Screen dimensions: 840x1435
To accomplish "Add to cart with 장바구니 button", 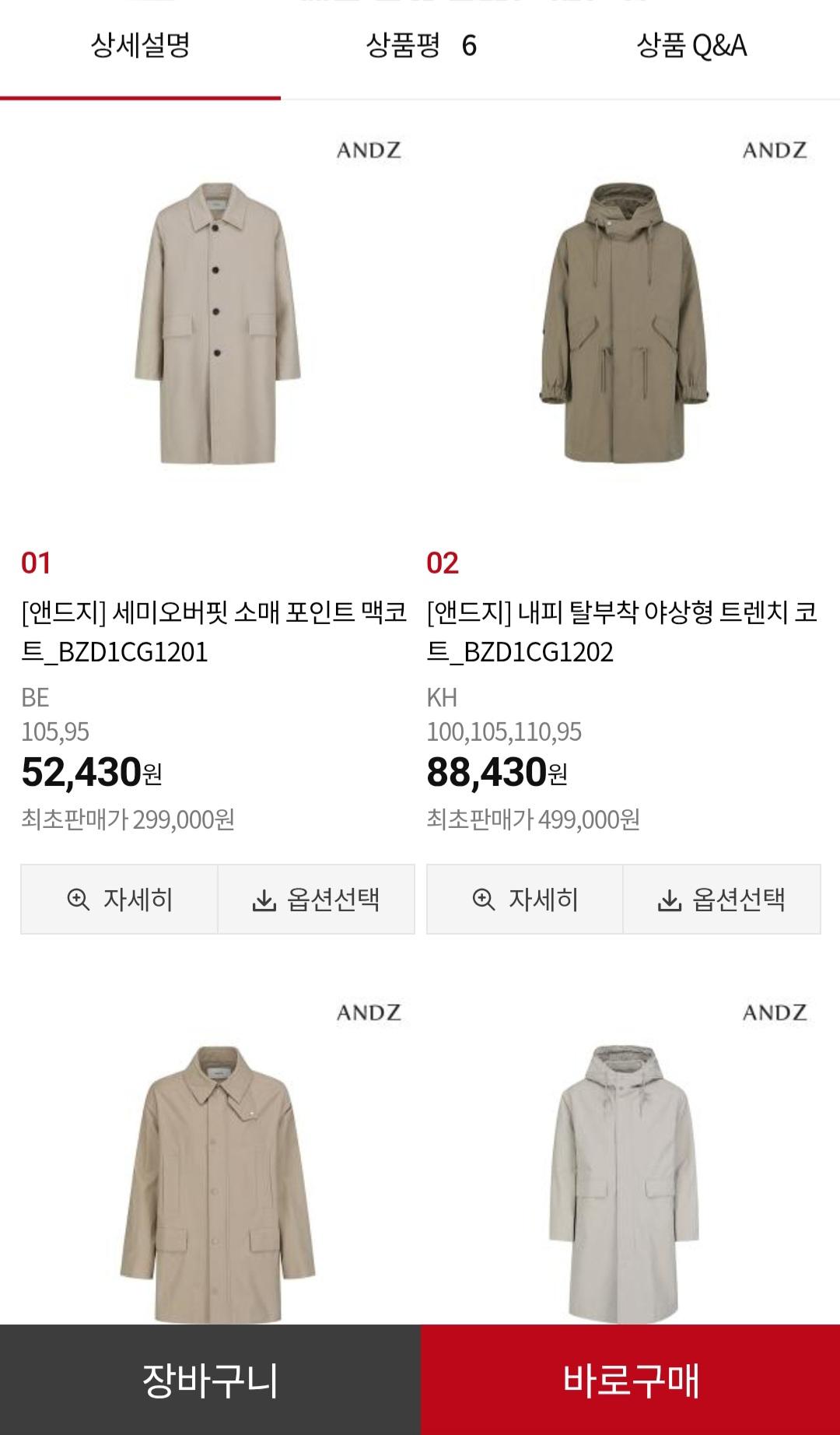I will pos(210,1380).
